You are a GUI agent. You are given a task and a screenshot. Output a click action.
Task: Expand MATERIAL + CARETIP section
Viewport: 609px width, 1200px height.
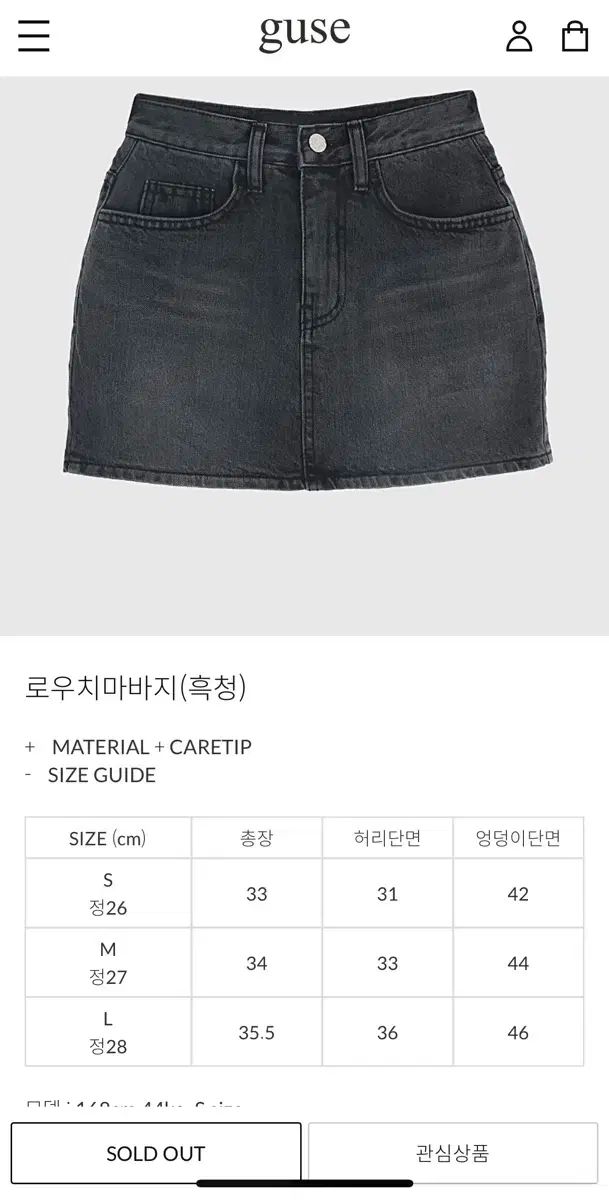[138, 747]
